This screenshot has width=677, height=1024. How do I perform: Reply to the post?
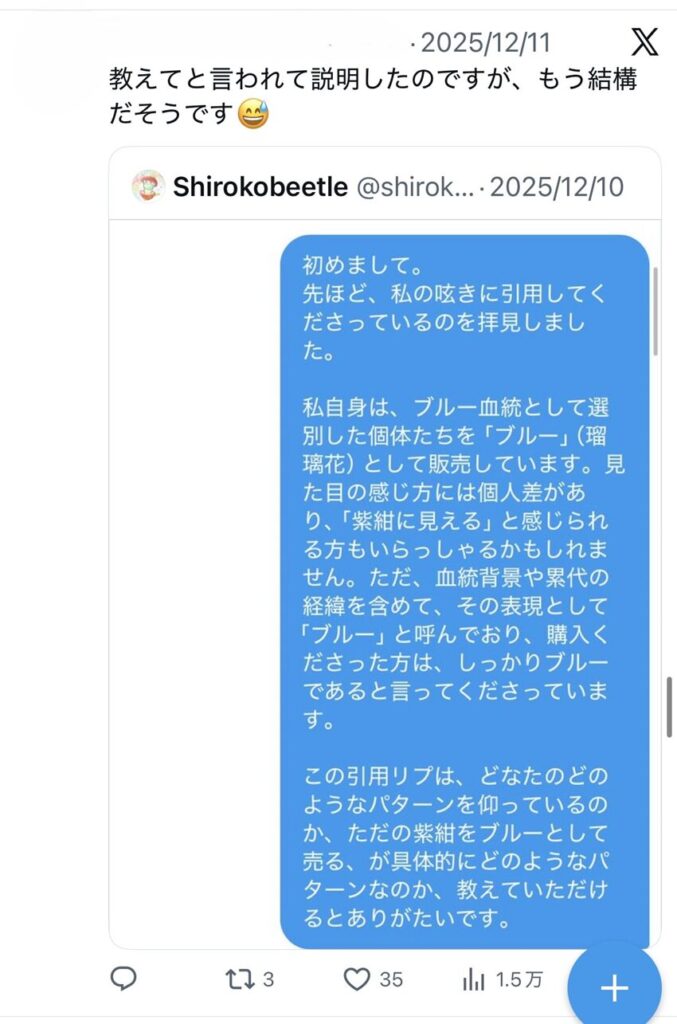(123, 979)
